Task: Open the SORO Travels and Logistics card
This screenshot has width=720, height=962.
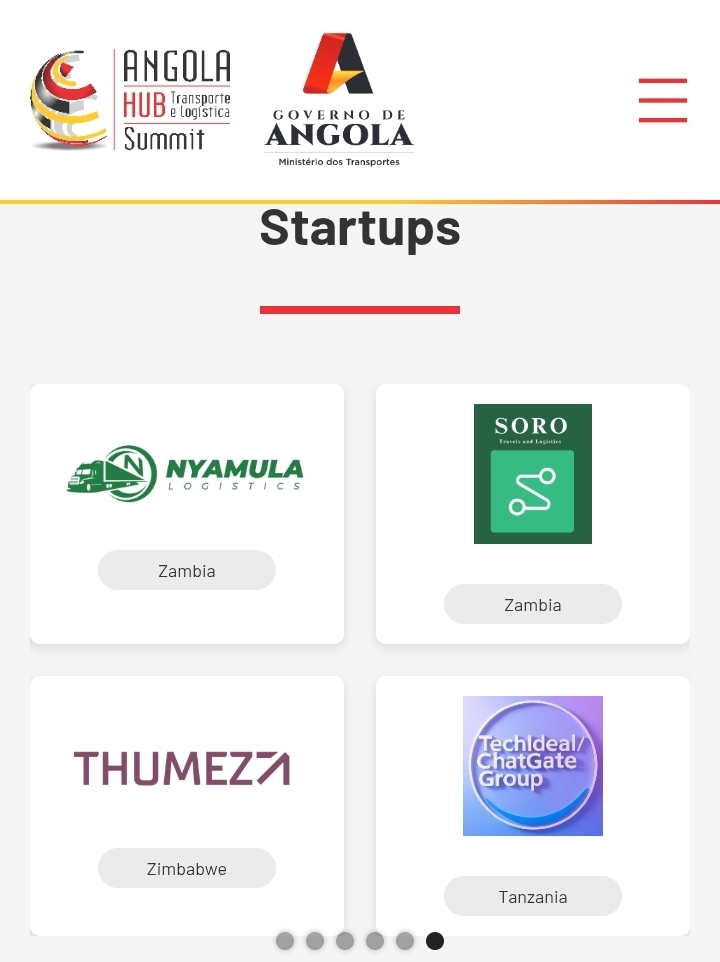Action: tap(532, 474)
